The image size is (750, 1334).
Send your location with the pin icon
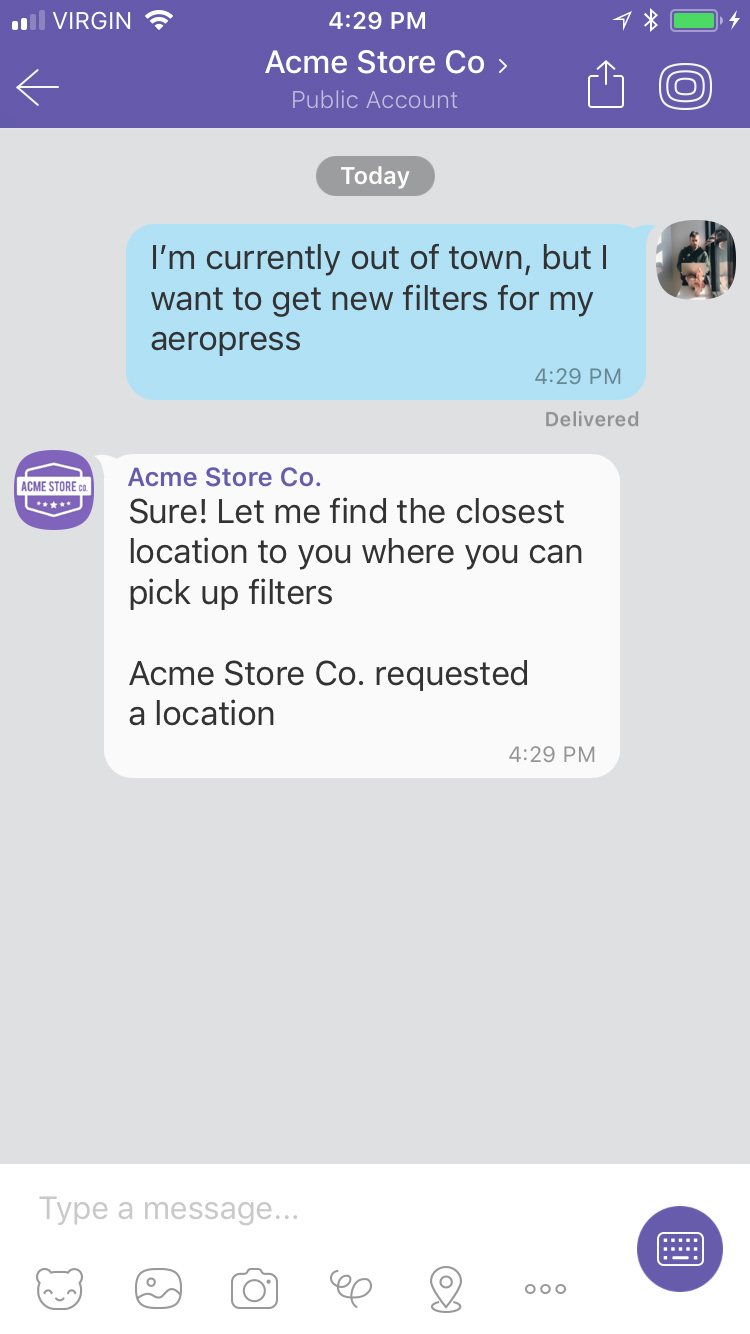pyautogui.click(x=445, y=1288)
